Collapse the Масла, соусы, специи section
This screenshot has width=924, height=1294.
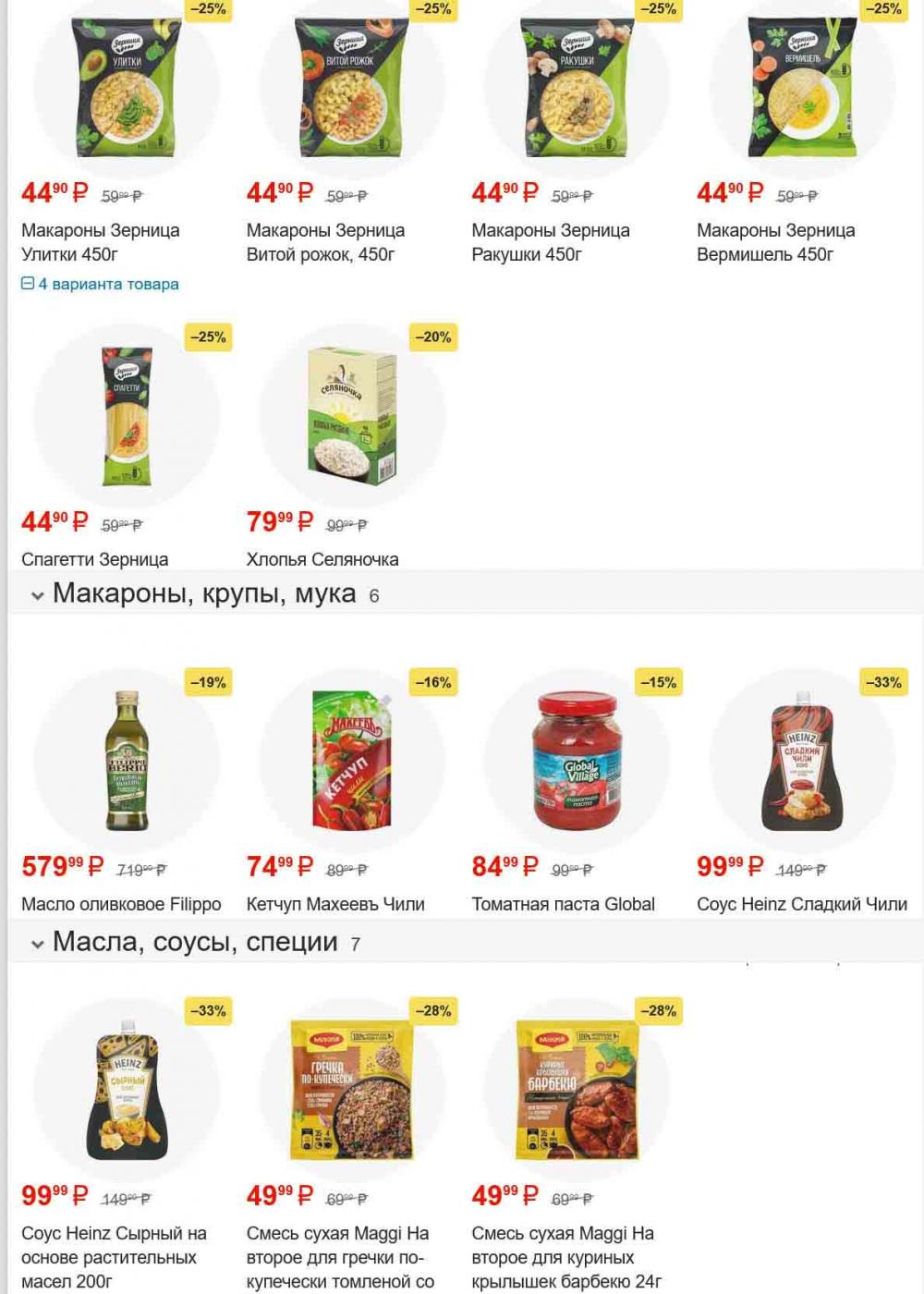click(38, 944)
